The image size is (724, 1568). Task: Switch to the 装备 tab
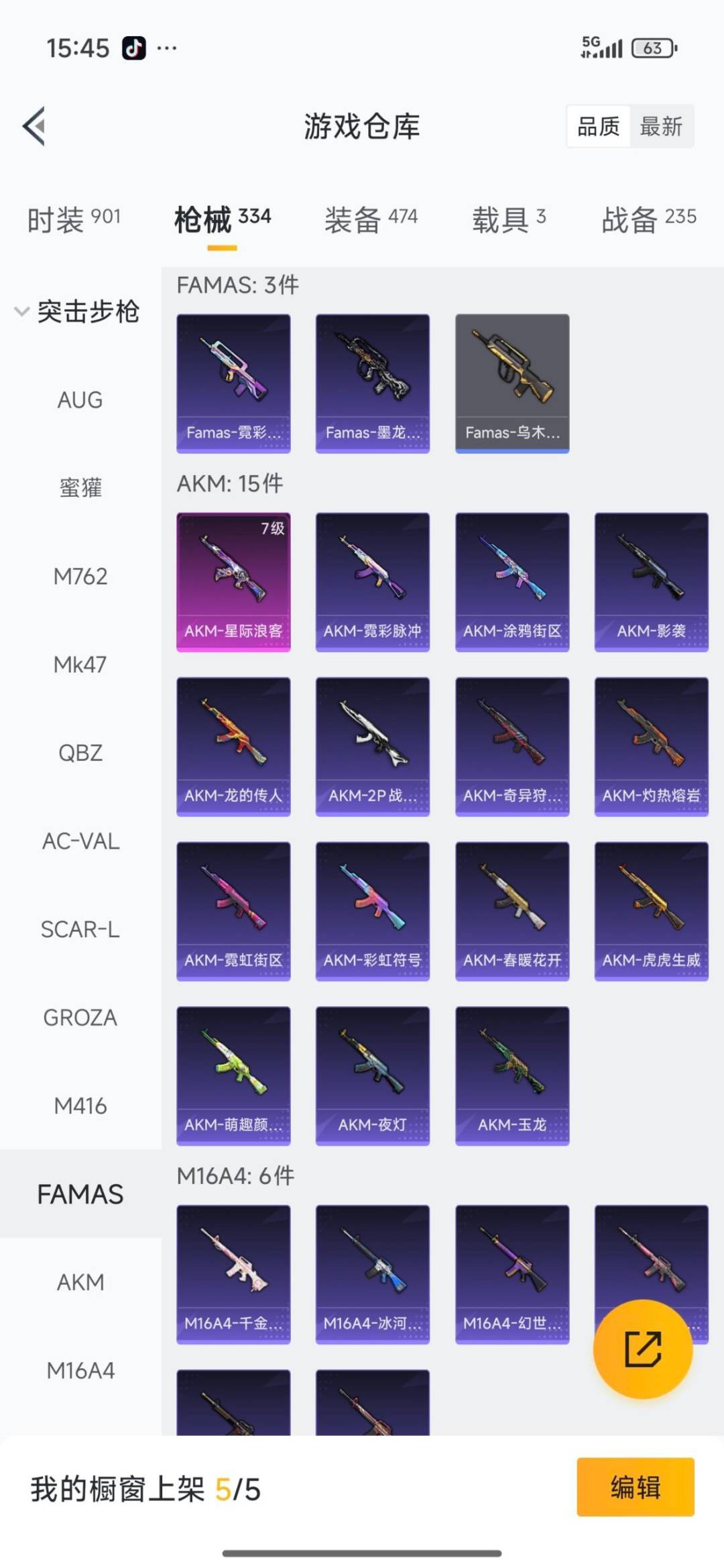(371, 219)
